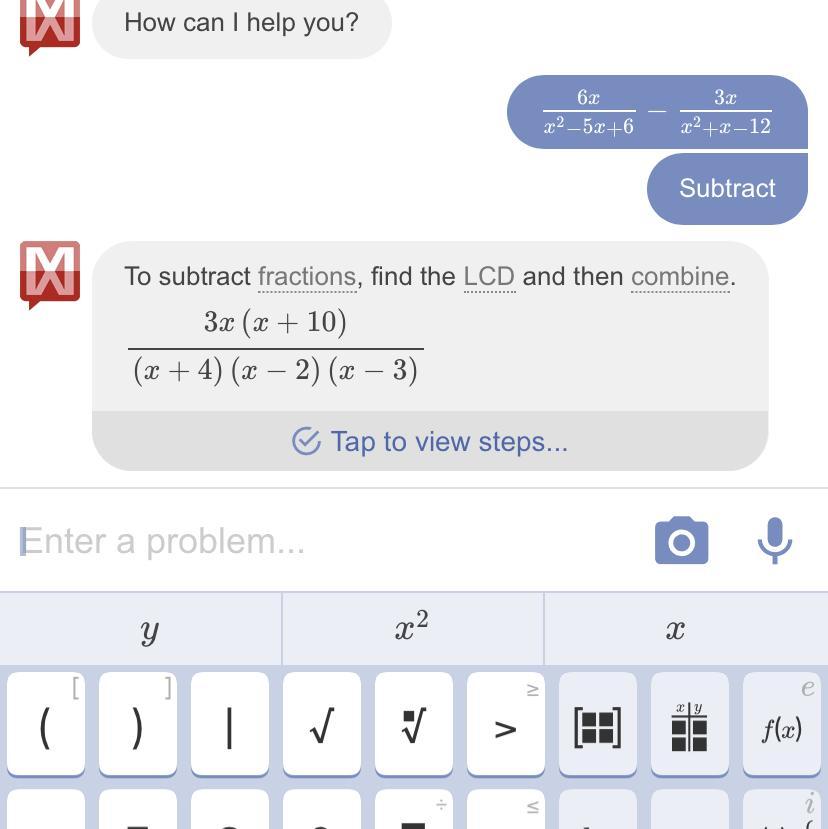The image size is (828, 829).
Task: Insert the y variable suggestion
Action: (149, 630)
